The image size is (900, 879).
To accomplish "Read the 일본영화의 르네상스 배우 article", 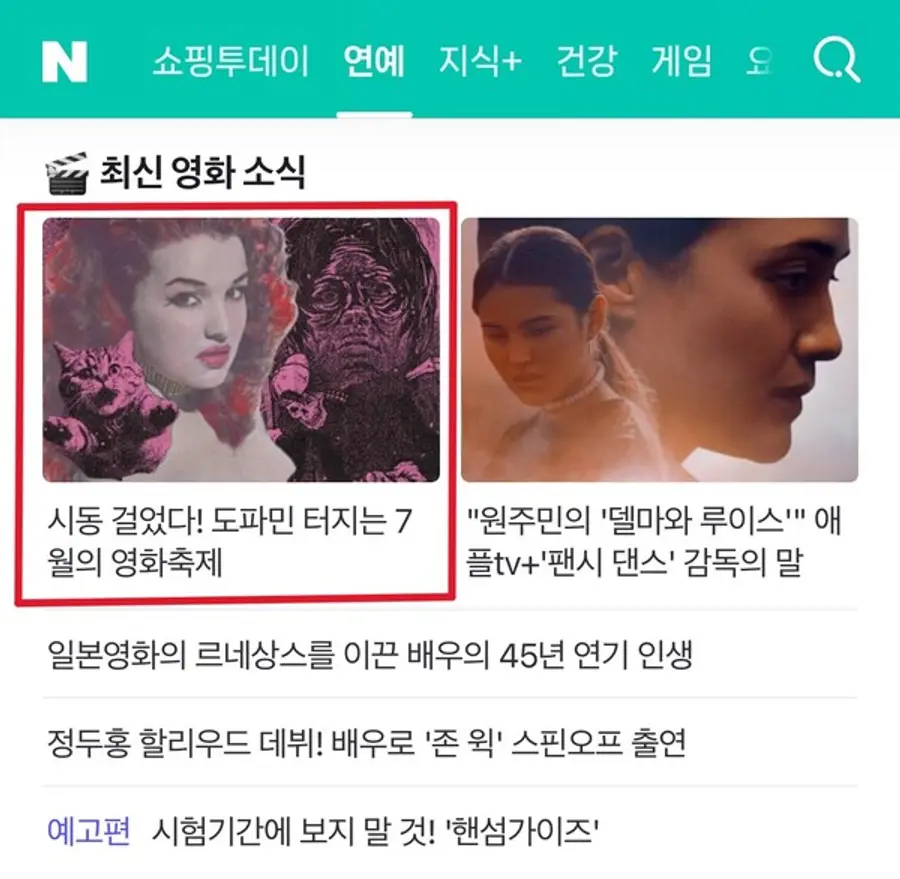I will (x=370, y=655).
